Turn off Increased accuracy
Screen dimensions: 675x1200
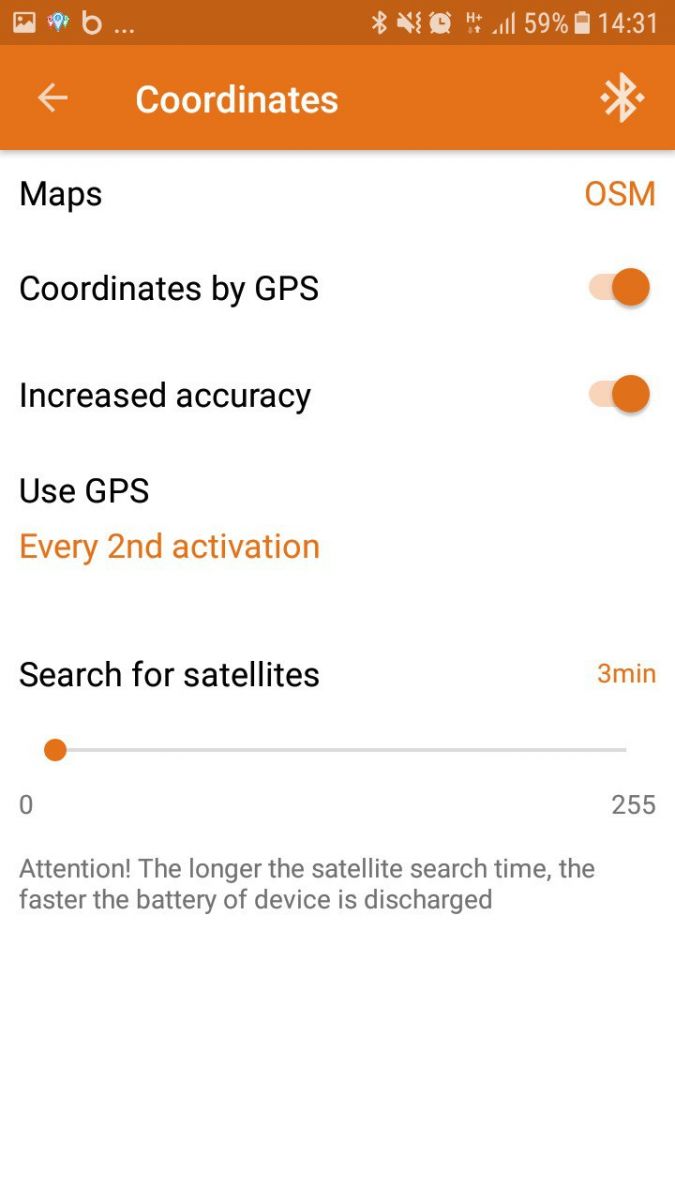619,394
